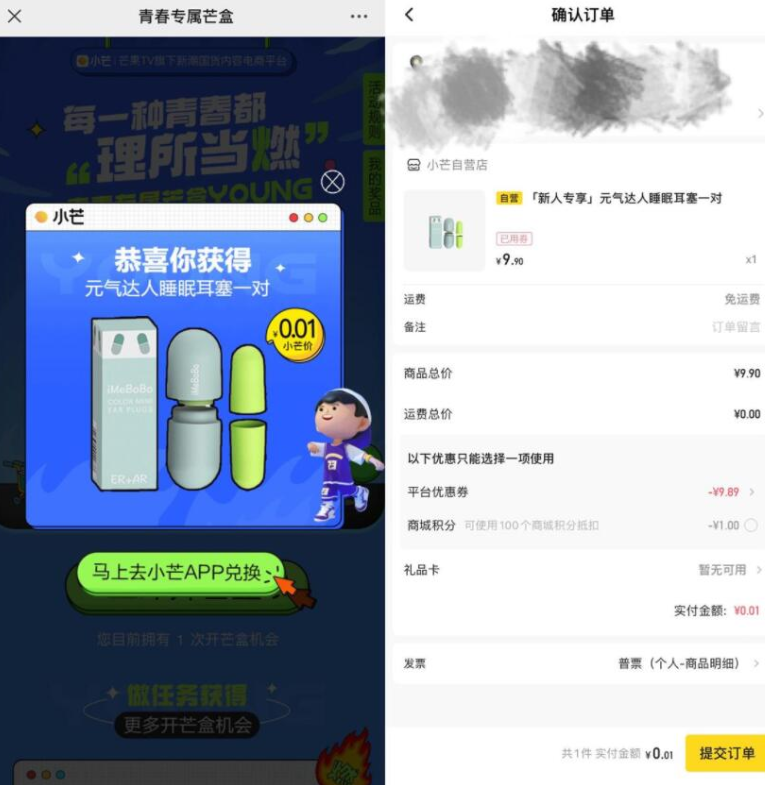Open the 我的奖品 side tab
765x785 pixels.
374,186
